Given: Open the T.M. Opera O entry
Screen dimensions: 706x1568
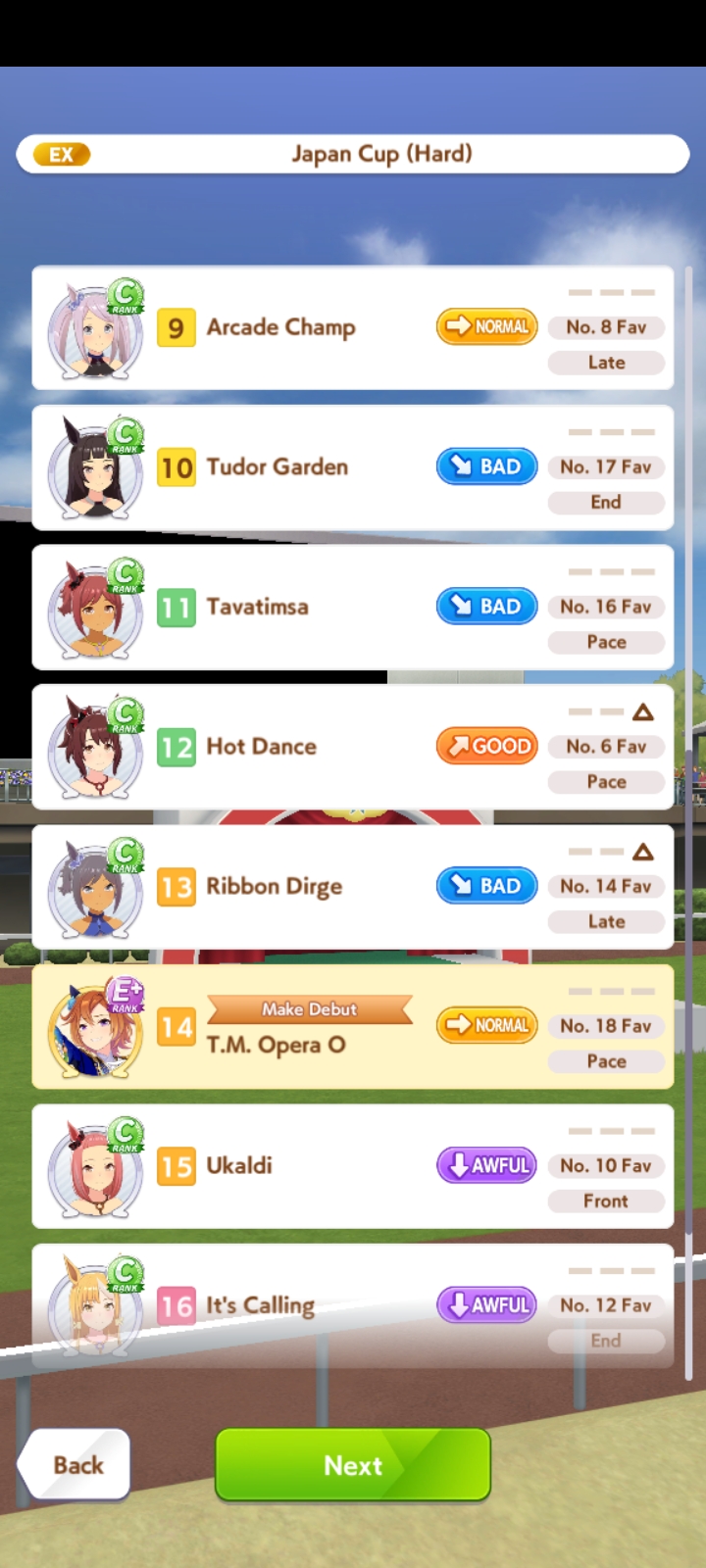Looking at the screenshot, I should point(353,1027).
